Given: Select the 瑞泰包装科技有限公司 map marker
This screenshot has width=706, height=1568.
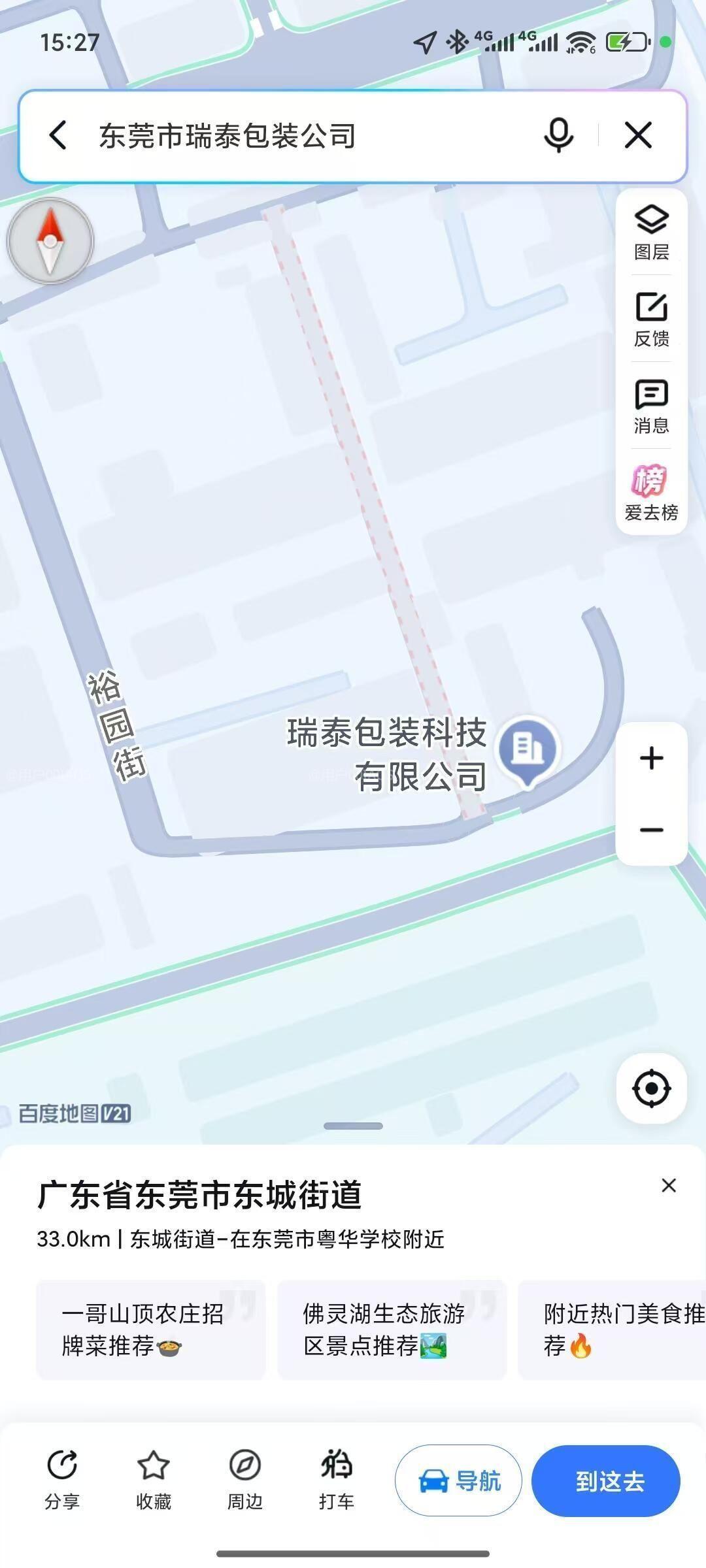Looking at the screenshot, I should coord(528,750).
